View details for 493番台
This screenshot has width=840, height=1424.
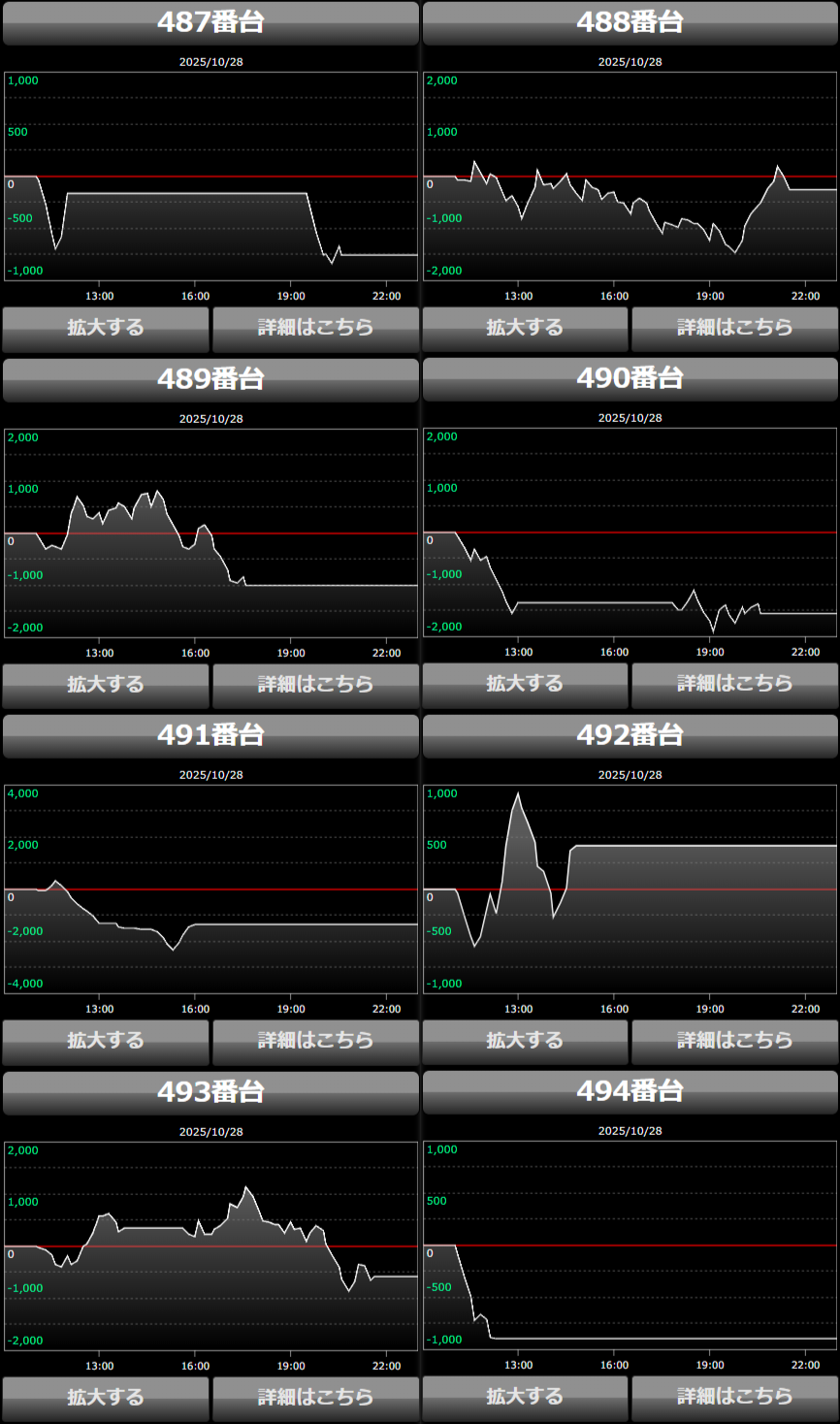click(x=315, y=1398)
